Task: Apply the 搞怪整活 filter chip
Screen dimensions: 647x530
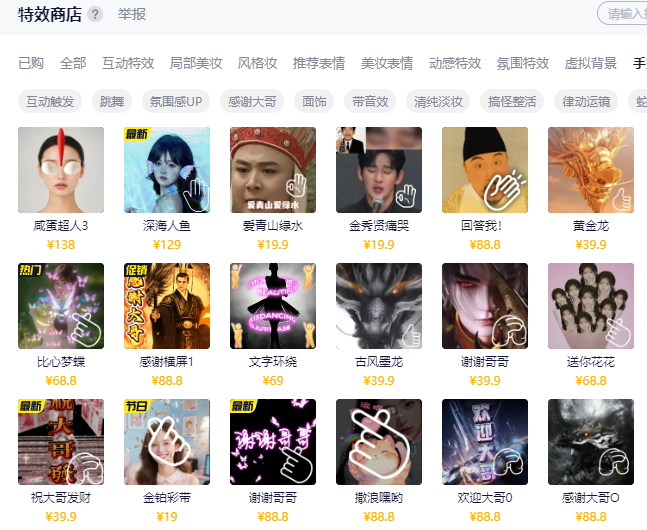Action: coord(512,101)
